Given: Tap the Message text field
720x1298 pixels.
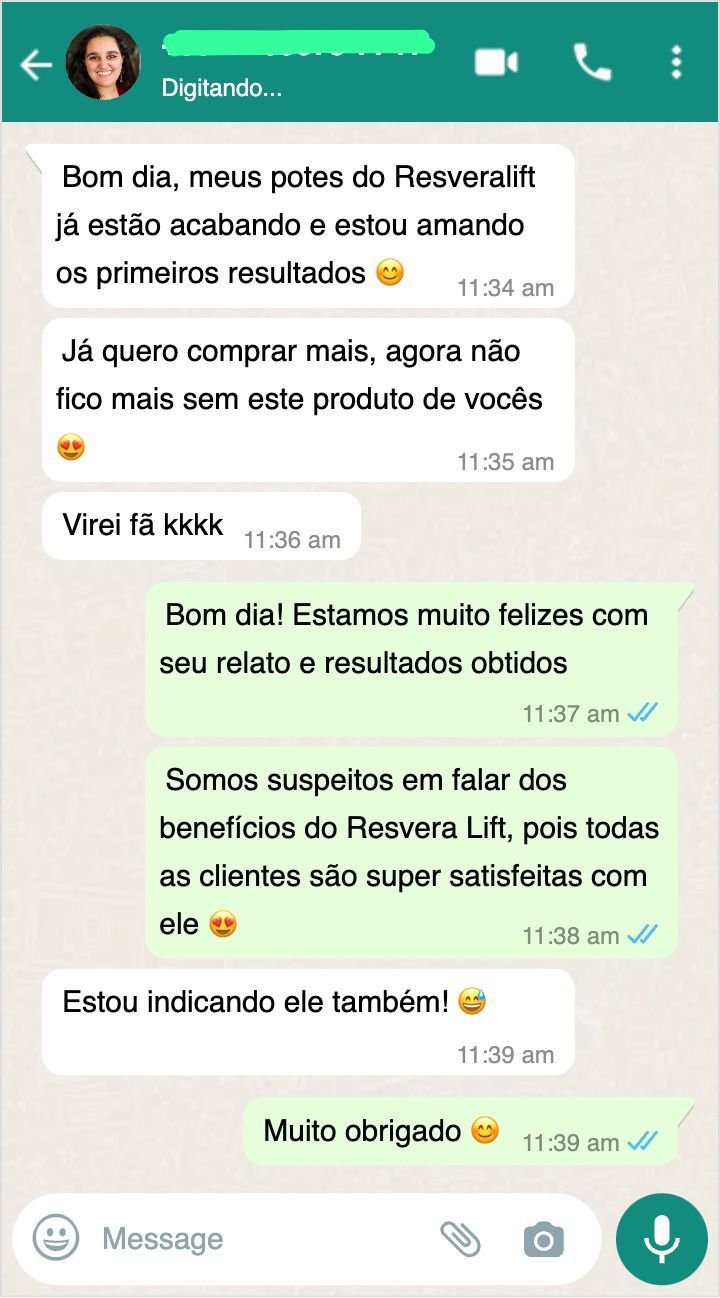Looking at the screenshot, I should click(x=260, y=1239).
